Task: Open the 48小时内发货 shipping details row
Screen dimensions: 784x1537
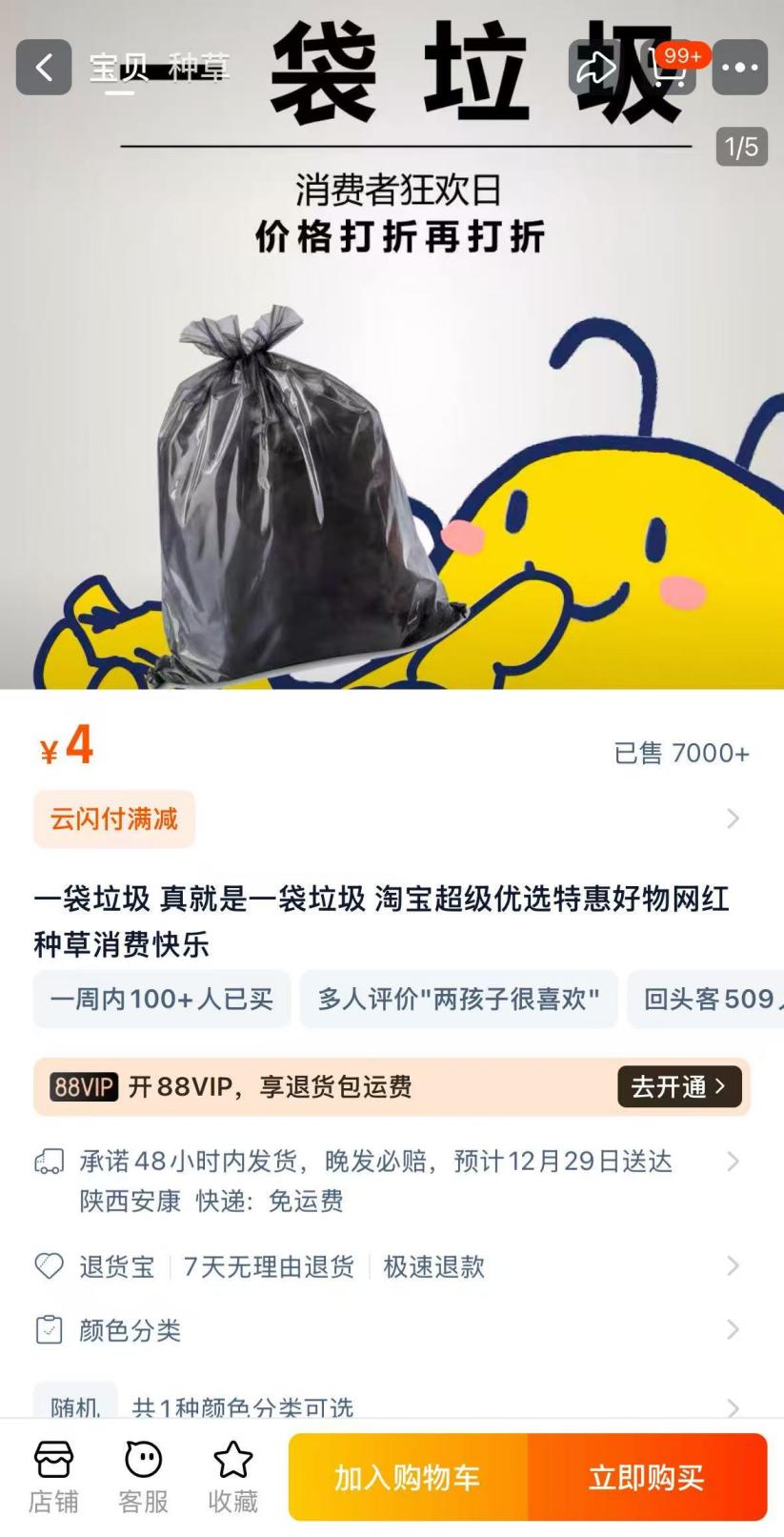Action: coord(392,1180)
